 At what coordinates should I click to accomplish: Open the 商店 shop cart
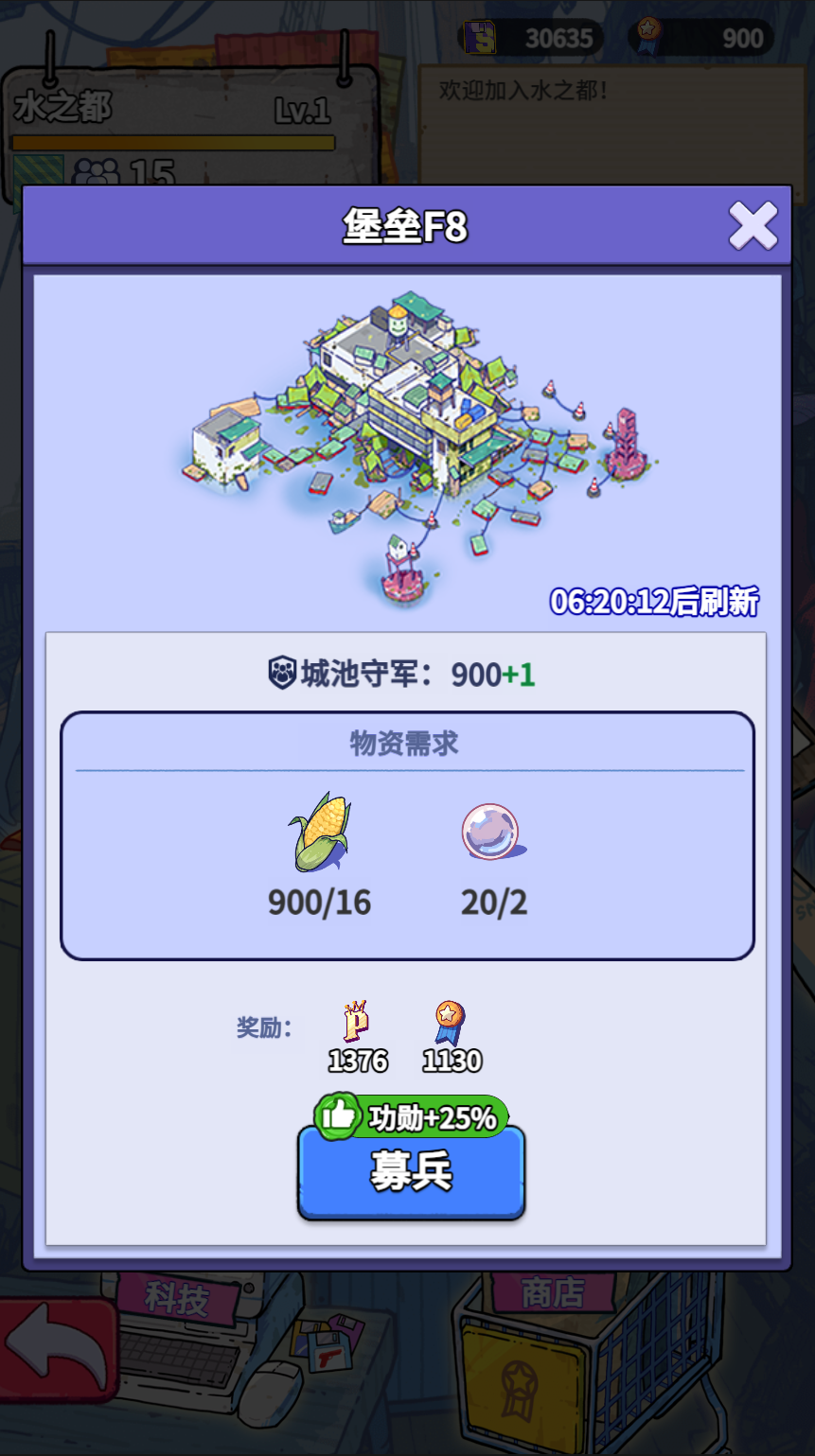pyautogui.click(x=553, y=1293)
